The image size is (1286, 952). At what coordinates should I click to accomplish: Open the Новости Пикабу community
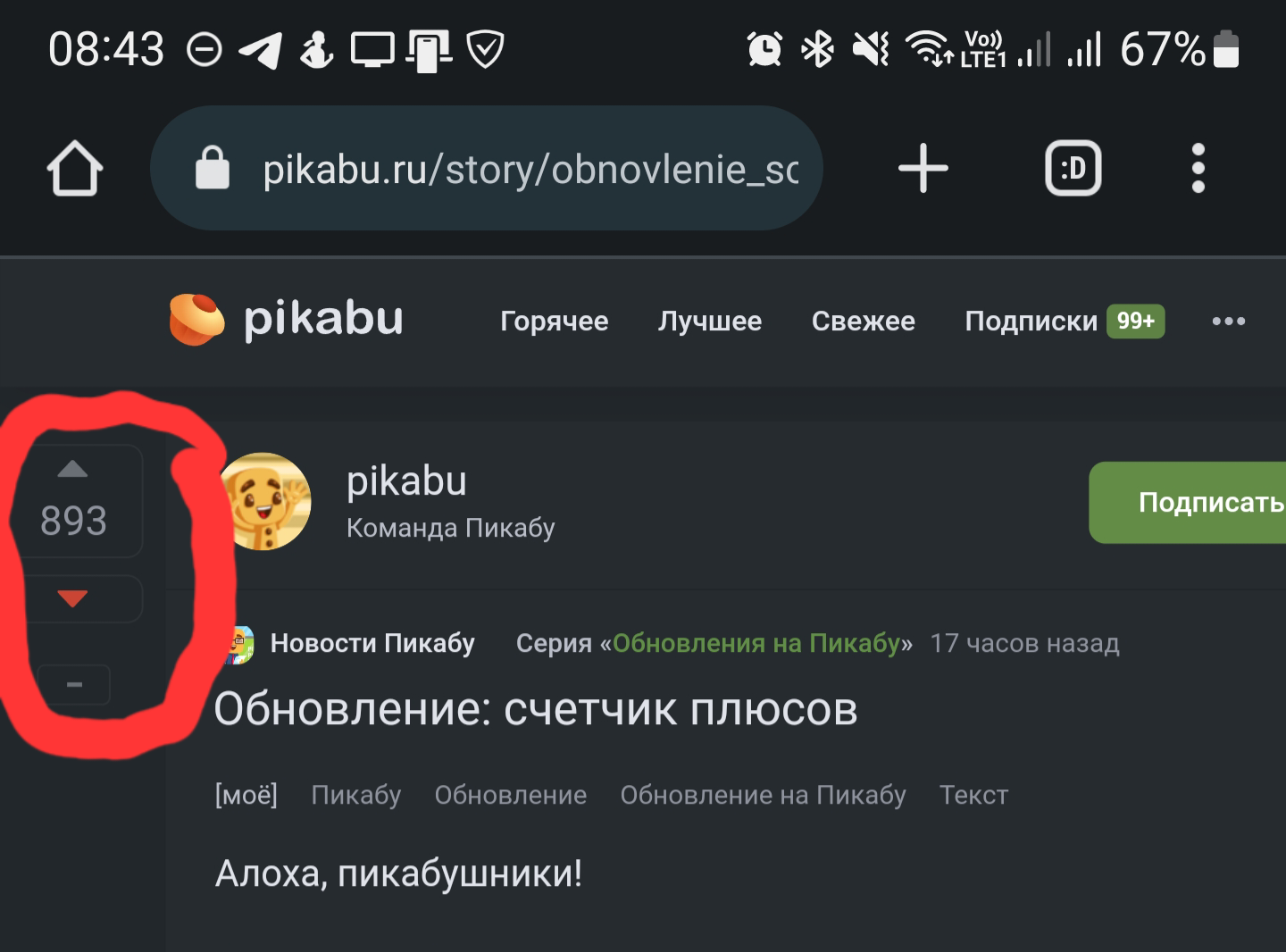pyautogui.click(x=372, y=643)
